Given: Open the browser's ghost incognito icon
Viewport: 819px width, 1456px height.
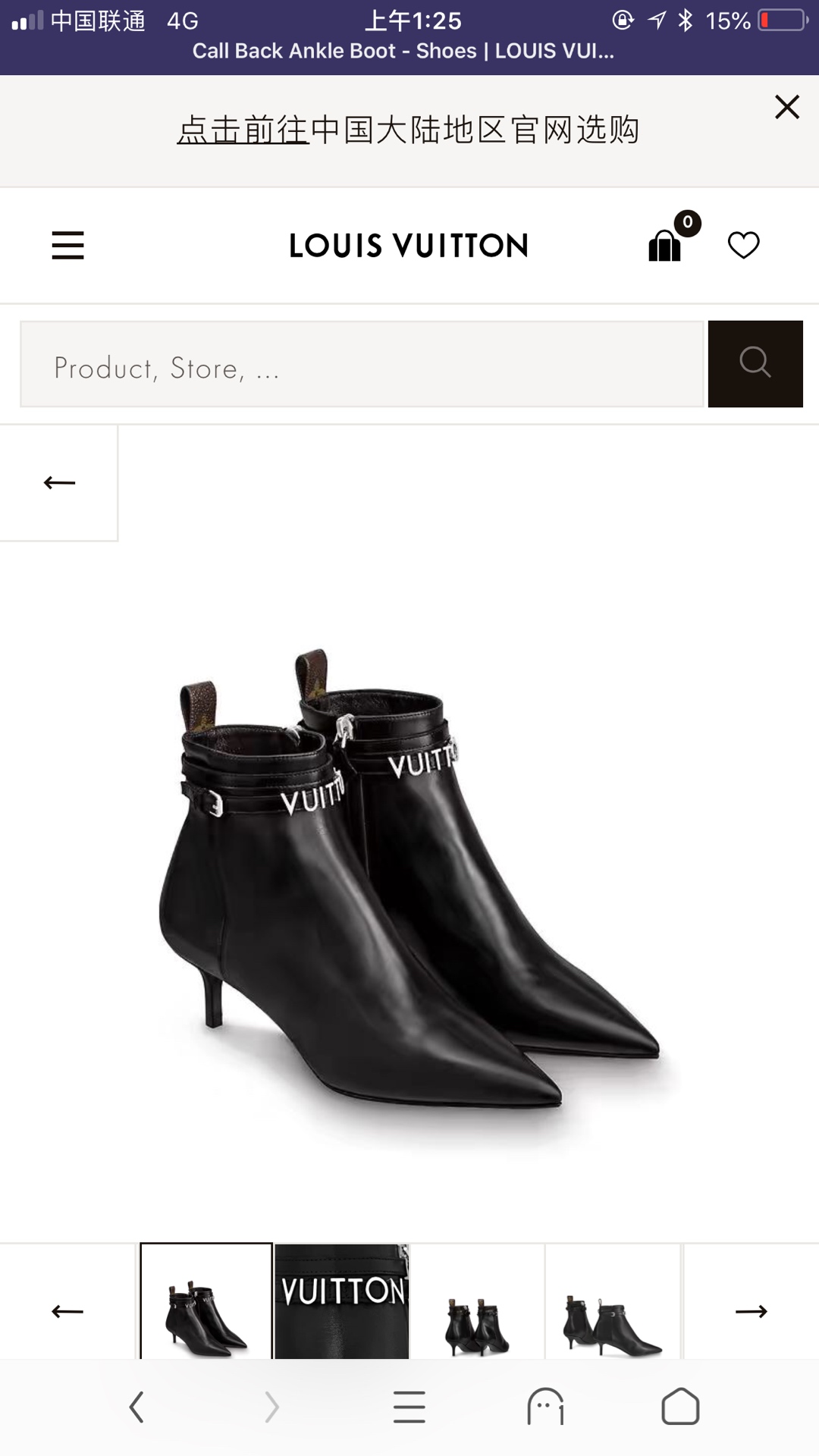Looking at the screenshot, I should pyautogui.click(x=545, y=1407).
